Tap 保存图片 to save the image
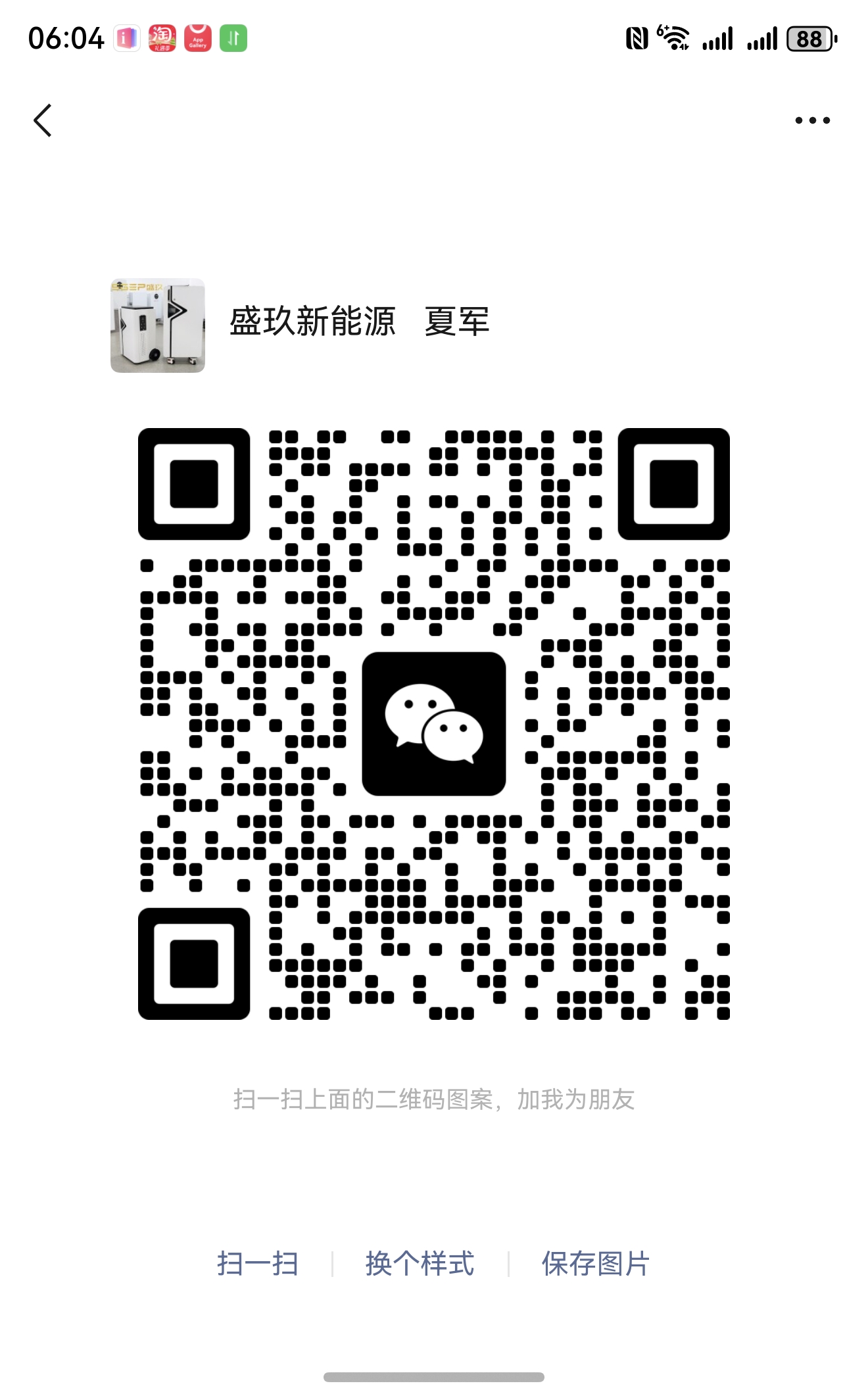Screen dimensions: 868x1394 [595, 1262]
